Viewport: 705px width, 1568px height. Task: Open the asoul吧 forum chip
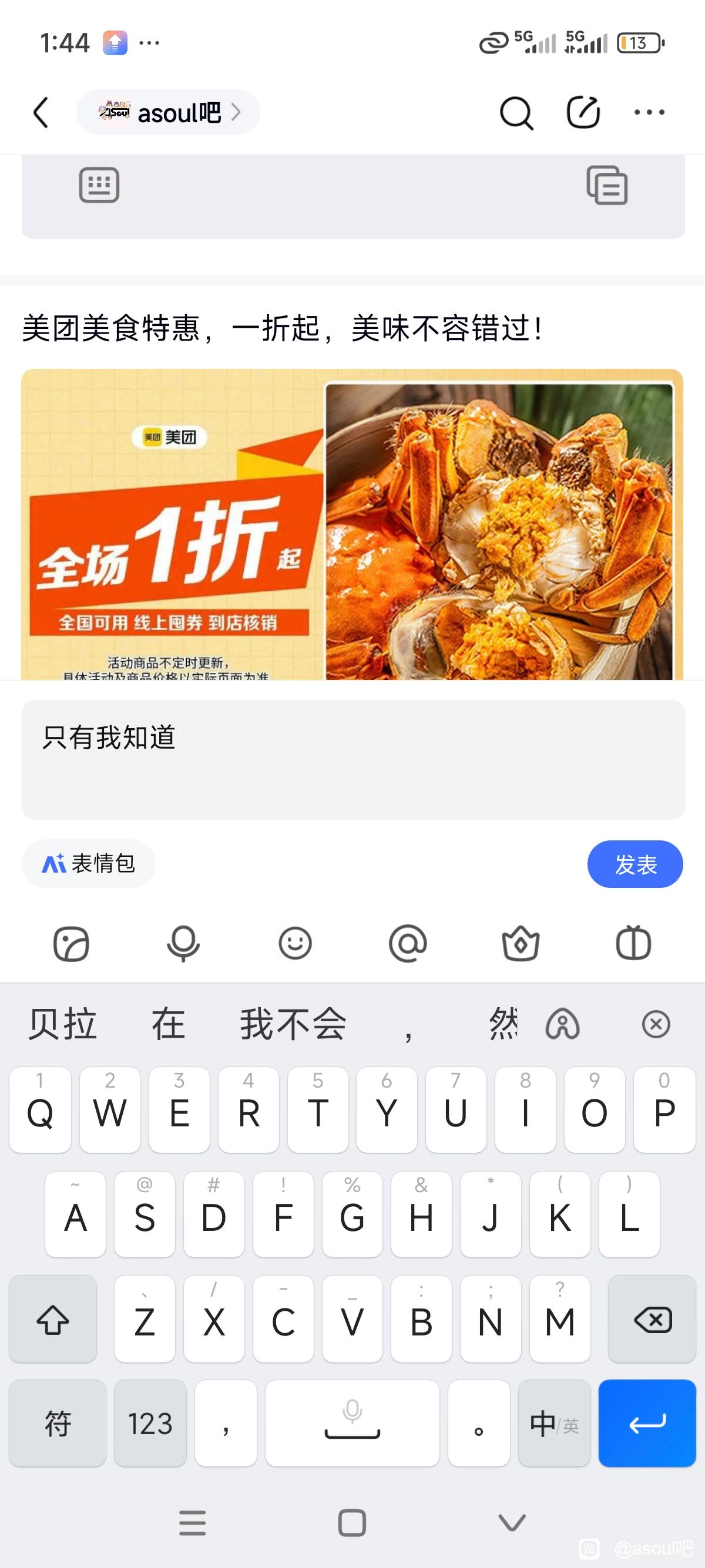point(168,113)
